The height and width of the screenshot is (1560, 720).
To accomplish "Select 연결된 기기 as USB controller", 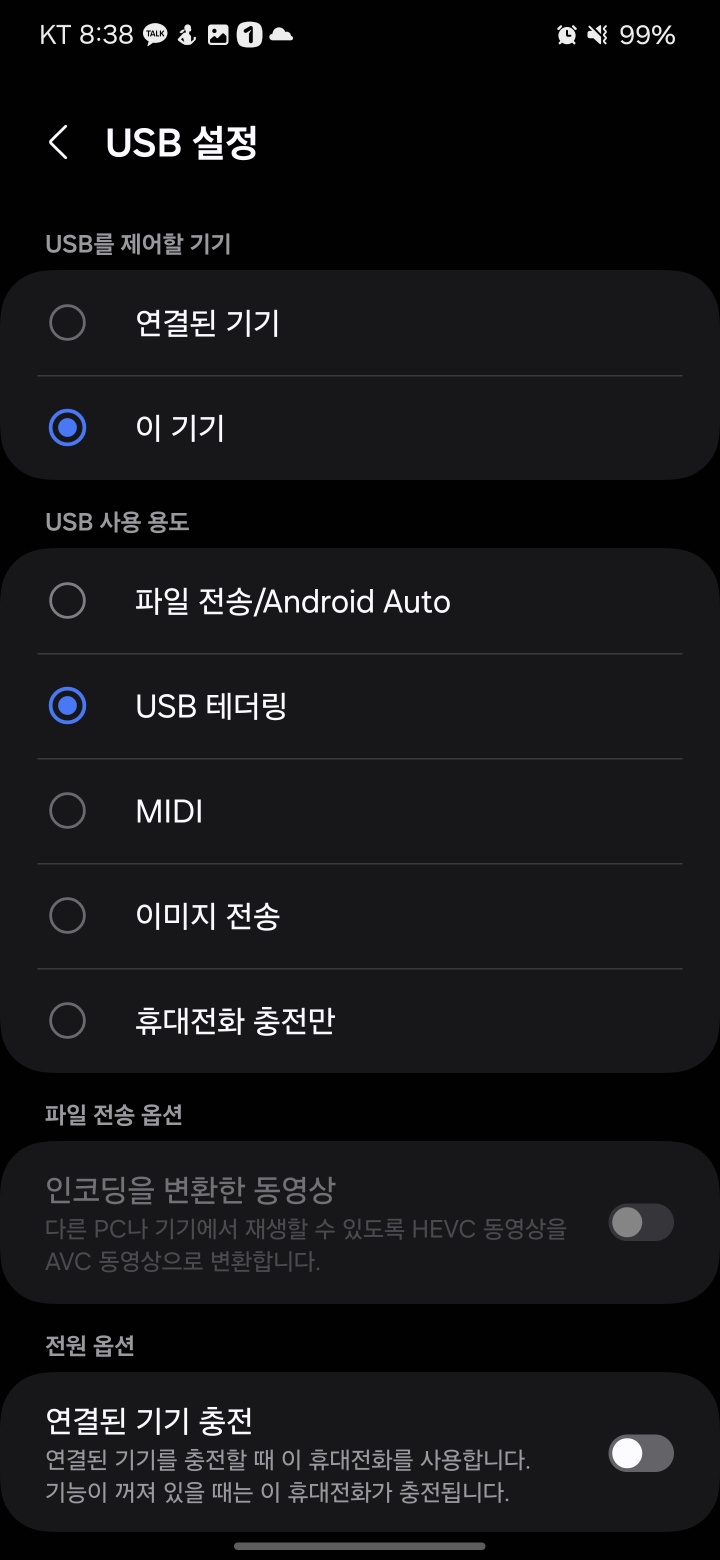I will tap(67, 323).
